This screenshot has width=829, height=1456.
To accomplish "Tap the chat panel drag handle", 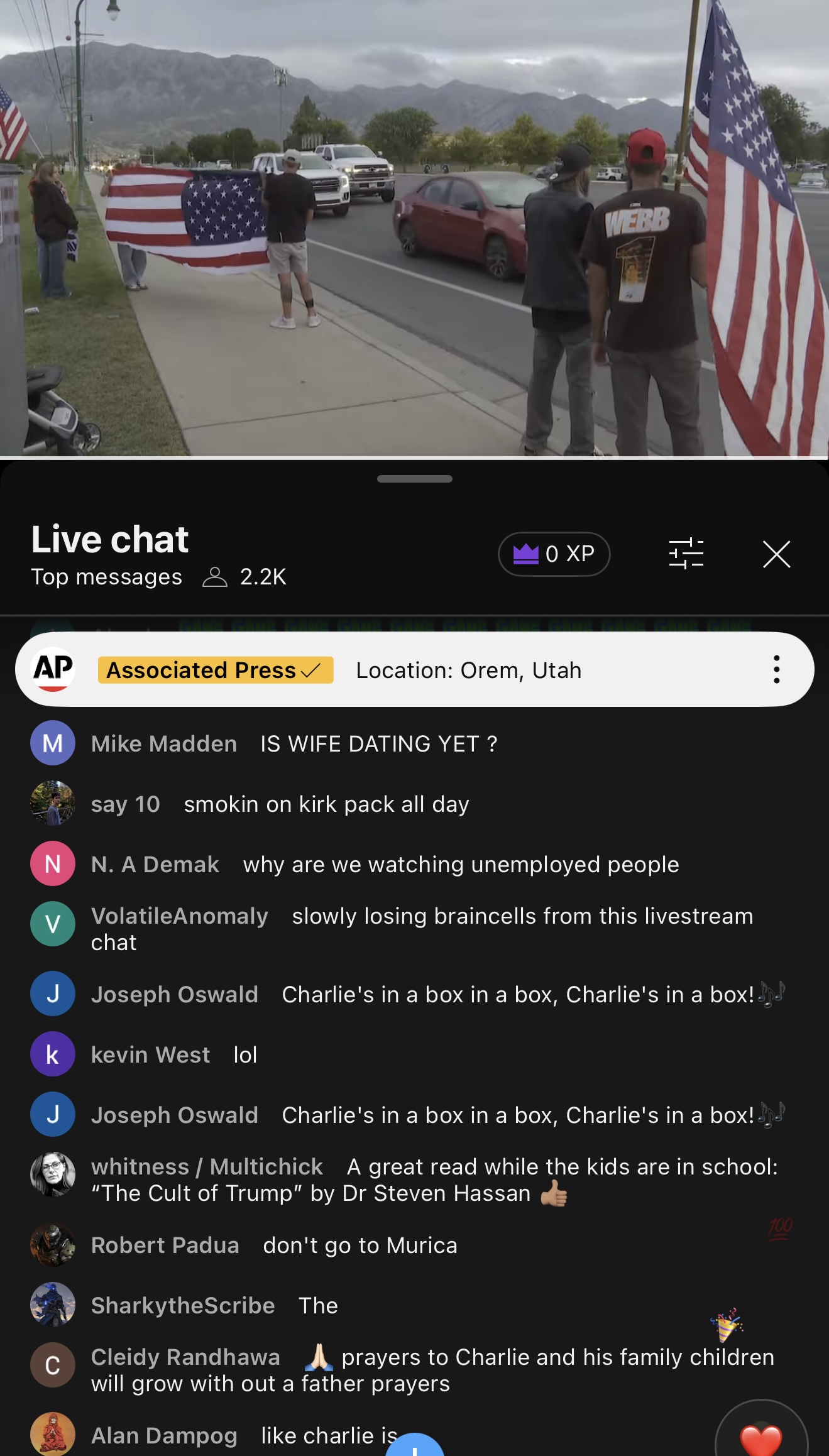I will tap(414, 479).
